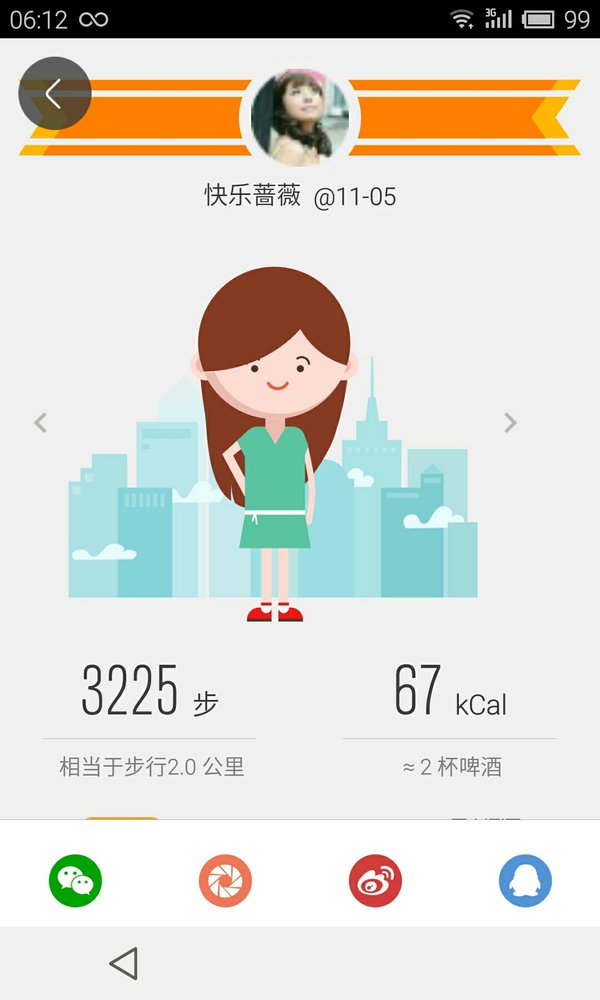Viewport: 600px width, 1000px height.
Task: Share to WeChat with the green icon
Action: click(75, 881)
